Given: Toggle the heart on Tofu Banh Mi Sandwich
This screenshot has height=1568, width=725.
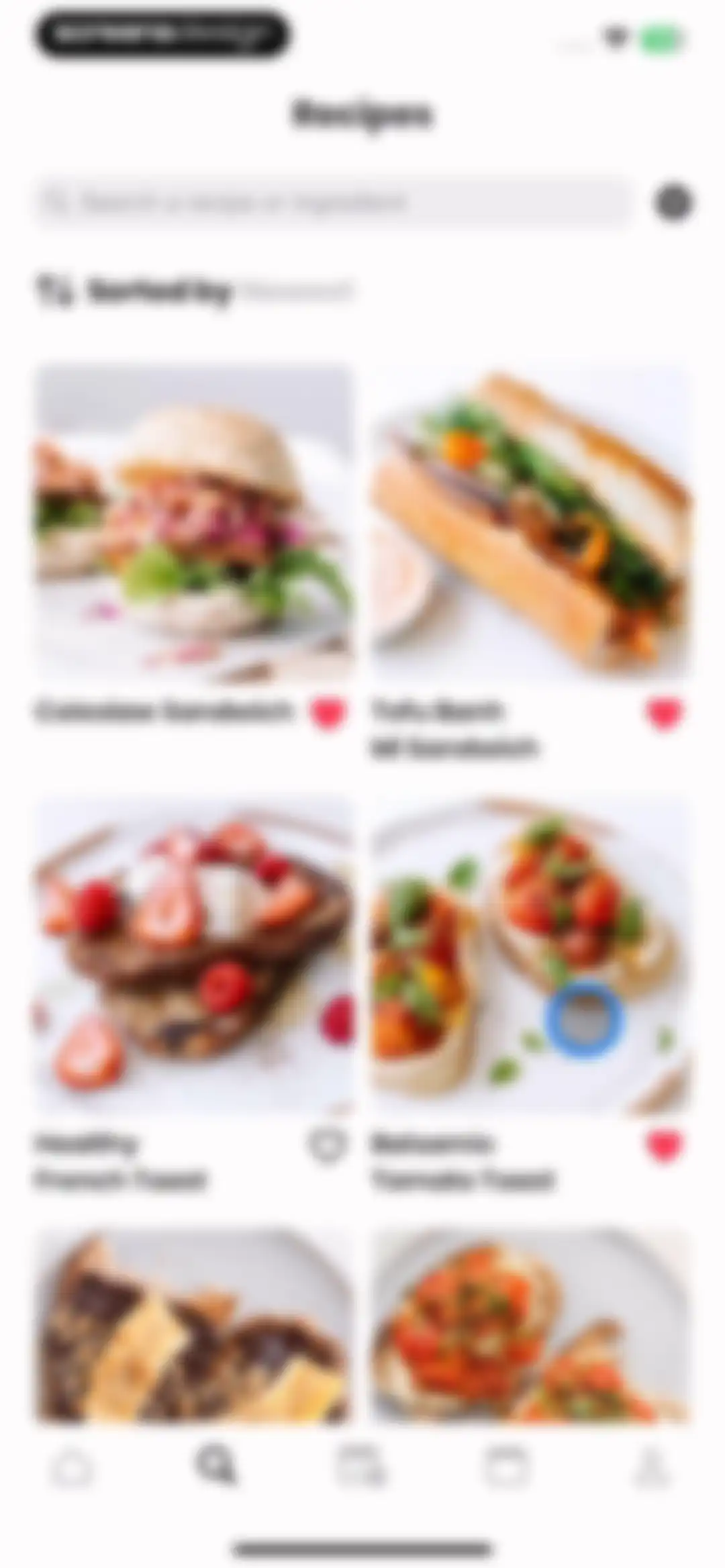Looking at the screenshot, I should (665, 713).
